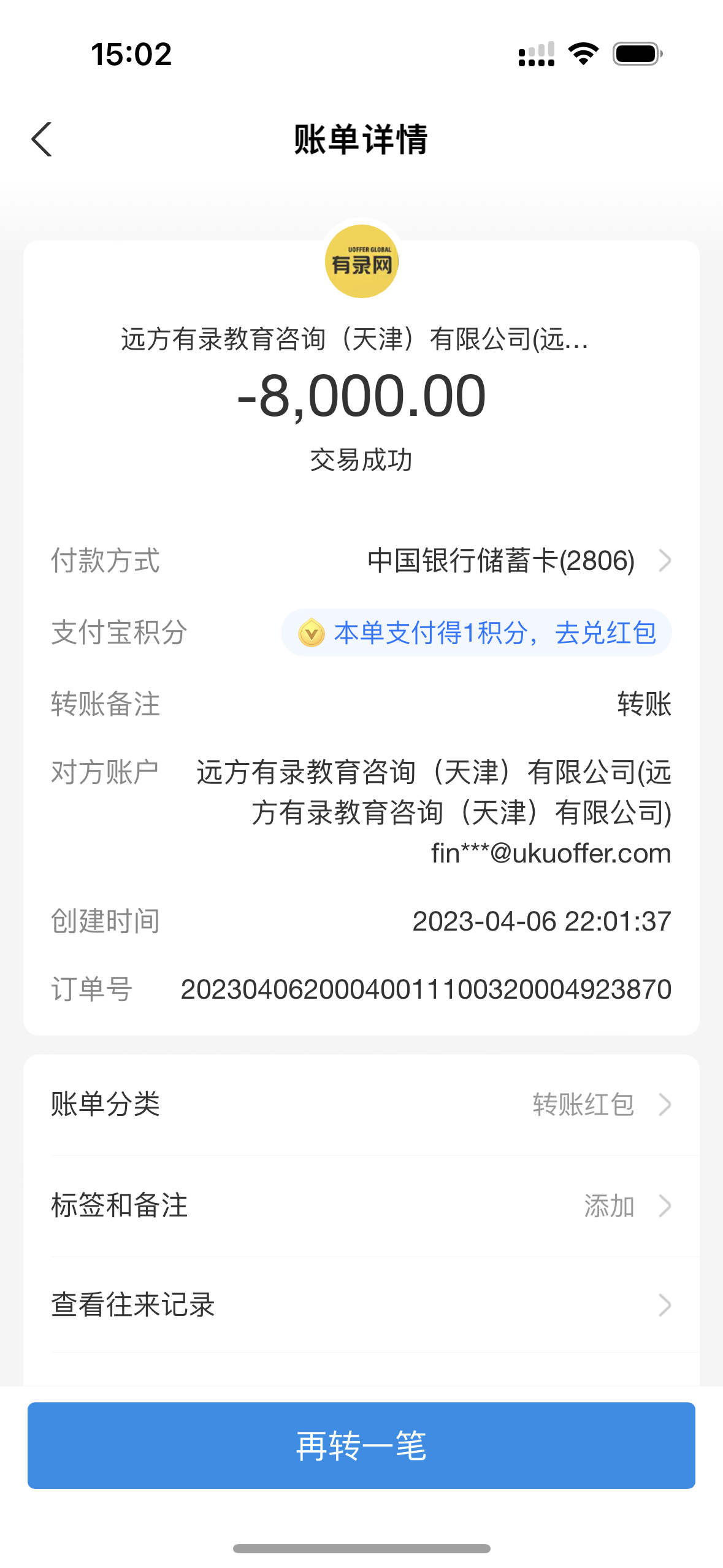Tap the 再转一笔 button
This screenshot has height=1568, width=723.
click(x=361, y=1445)
